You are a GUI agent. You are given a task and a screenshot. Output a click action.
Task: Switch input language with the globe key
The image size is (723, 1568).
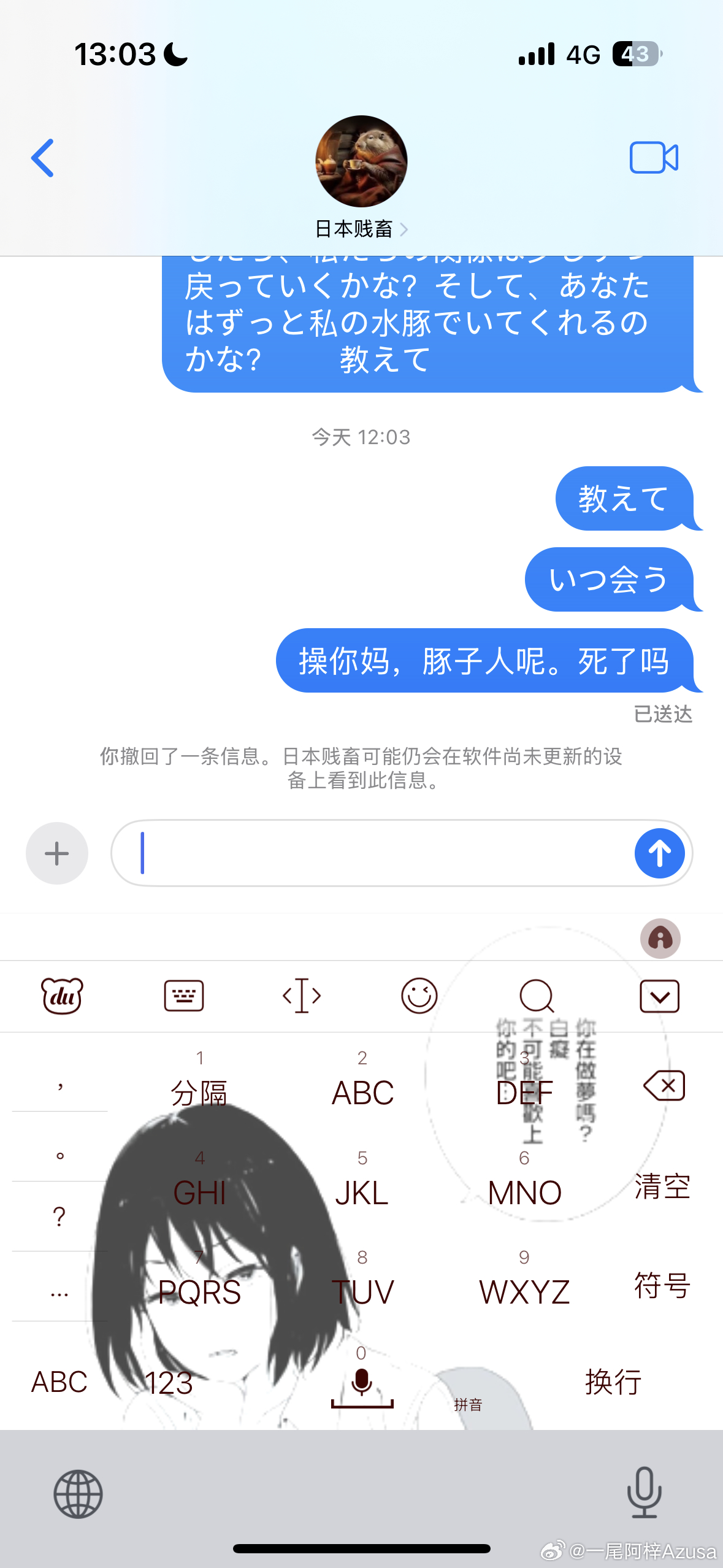(78, 1494)
